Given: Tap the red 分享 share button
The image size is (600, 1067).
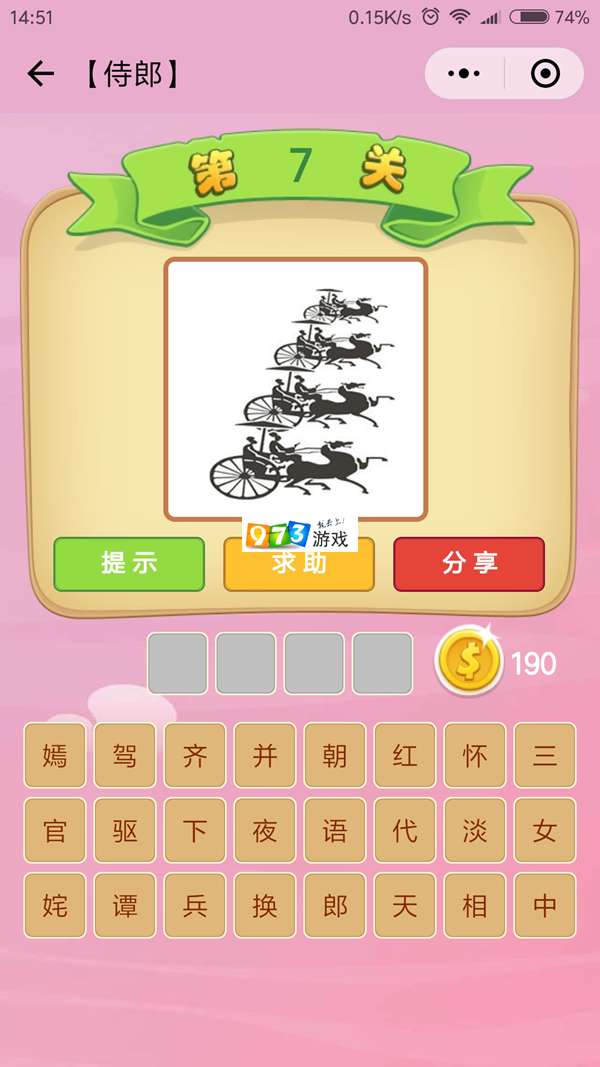Looking at the screenshot, I should 469,564.
